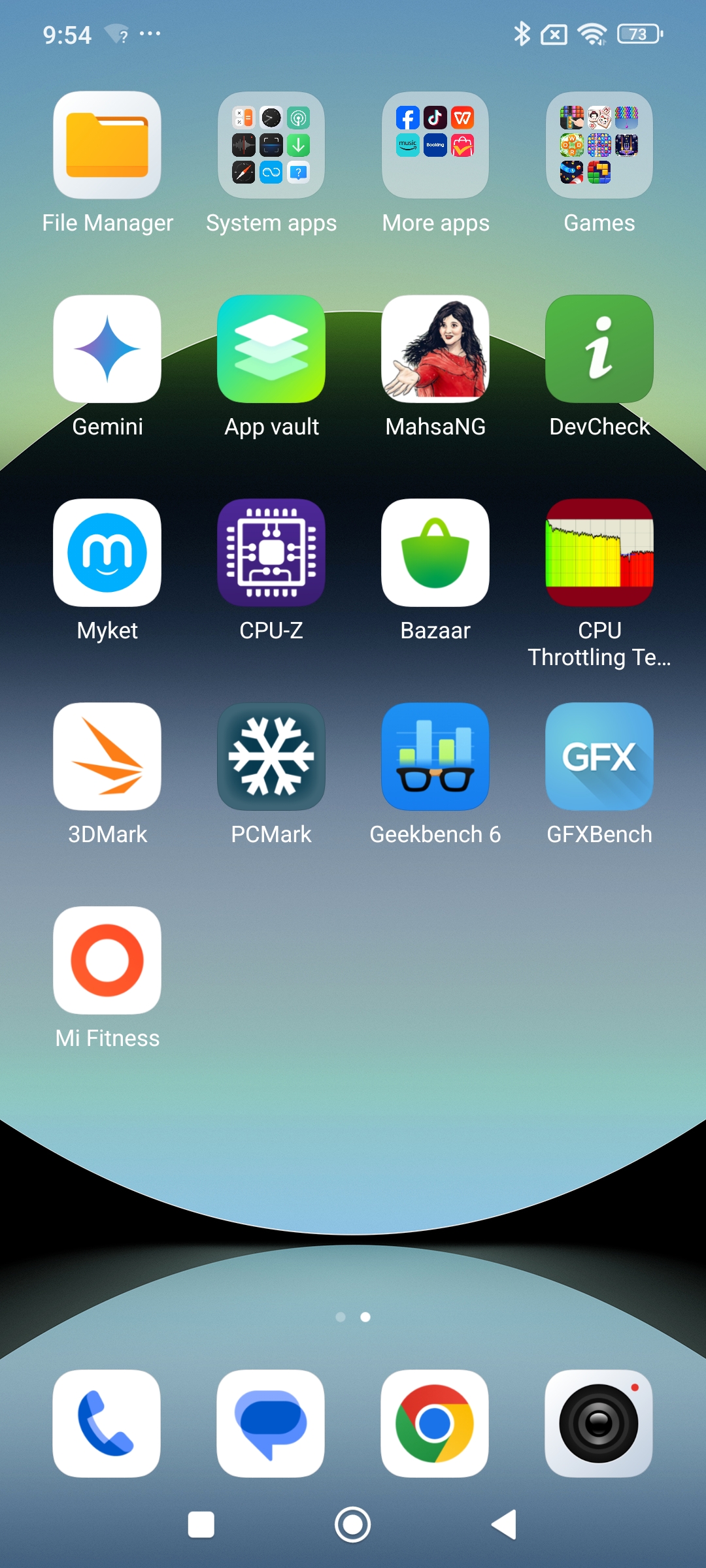The width and height of the screenshot is (706, 1568).
Task: Open DevCheck
Action: pyautogui.click(x=599, y=349)
